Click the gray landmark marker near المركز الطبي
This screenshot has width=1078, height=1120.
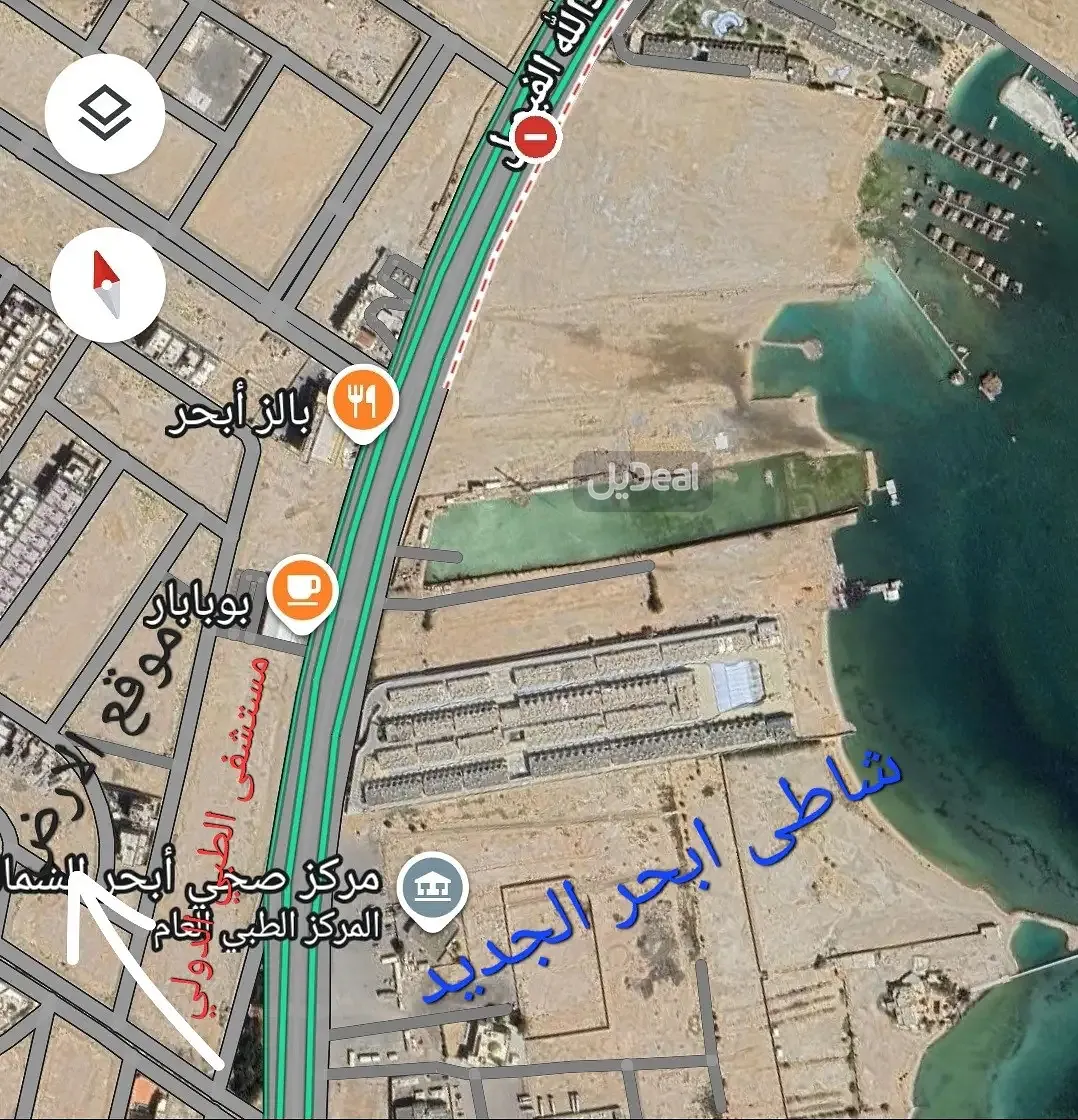[430, 884]
